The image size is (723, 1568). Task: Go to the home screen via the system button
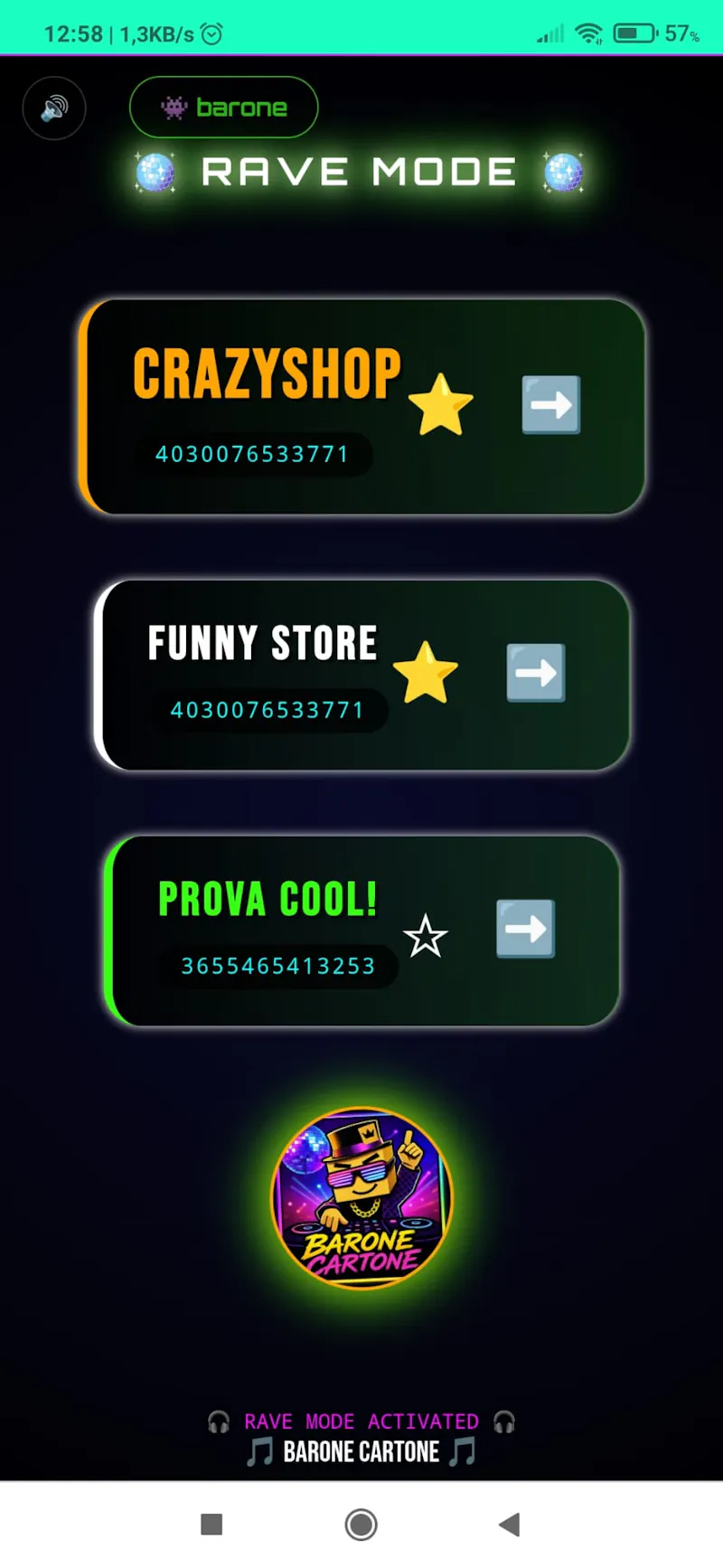pyautogui.click(x=361, y=1525)
